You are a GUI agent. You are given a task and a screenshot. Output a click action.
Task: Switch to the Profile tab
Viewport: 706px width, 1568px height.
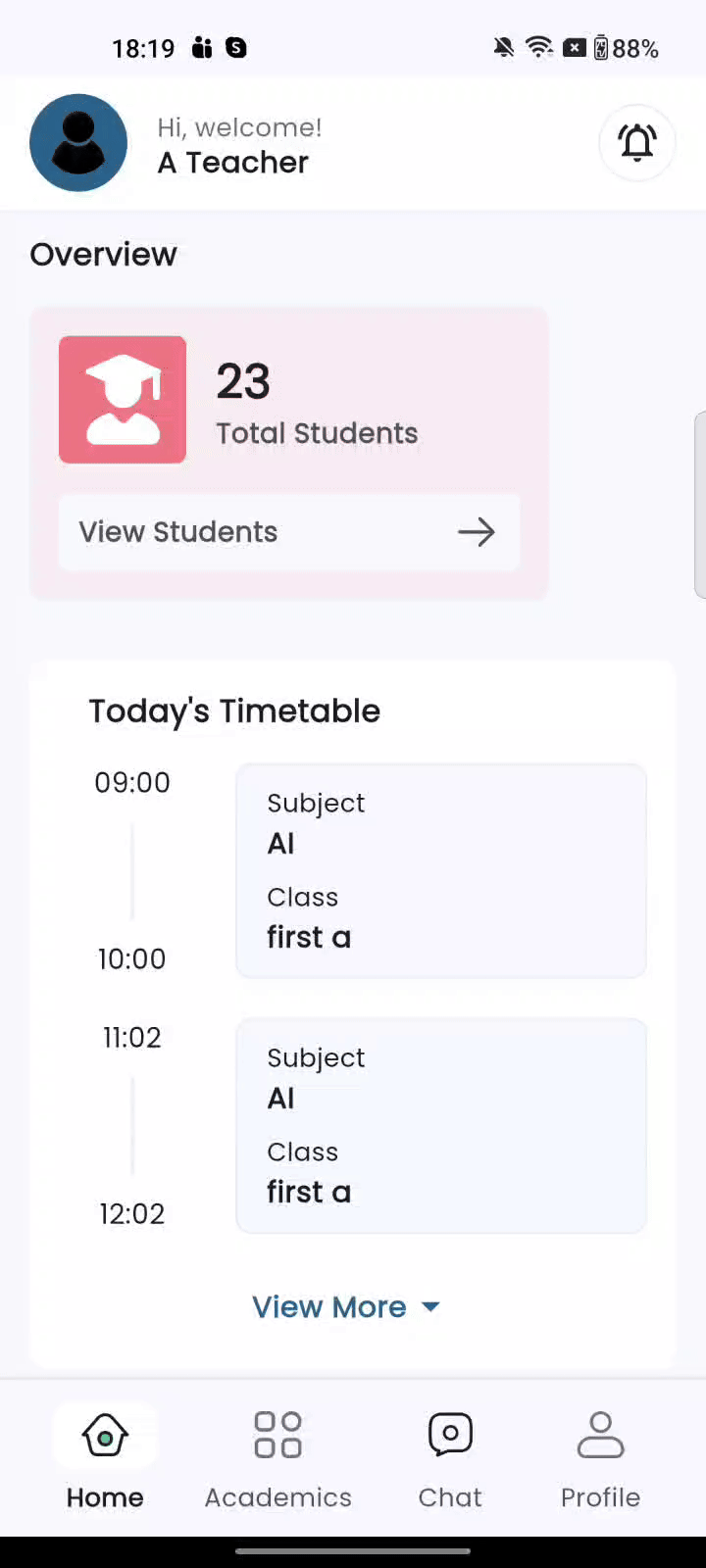[600, 1460]
